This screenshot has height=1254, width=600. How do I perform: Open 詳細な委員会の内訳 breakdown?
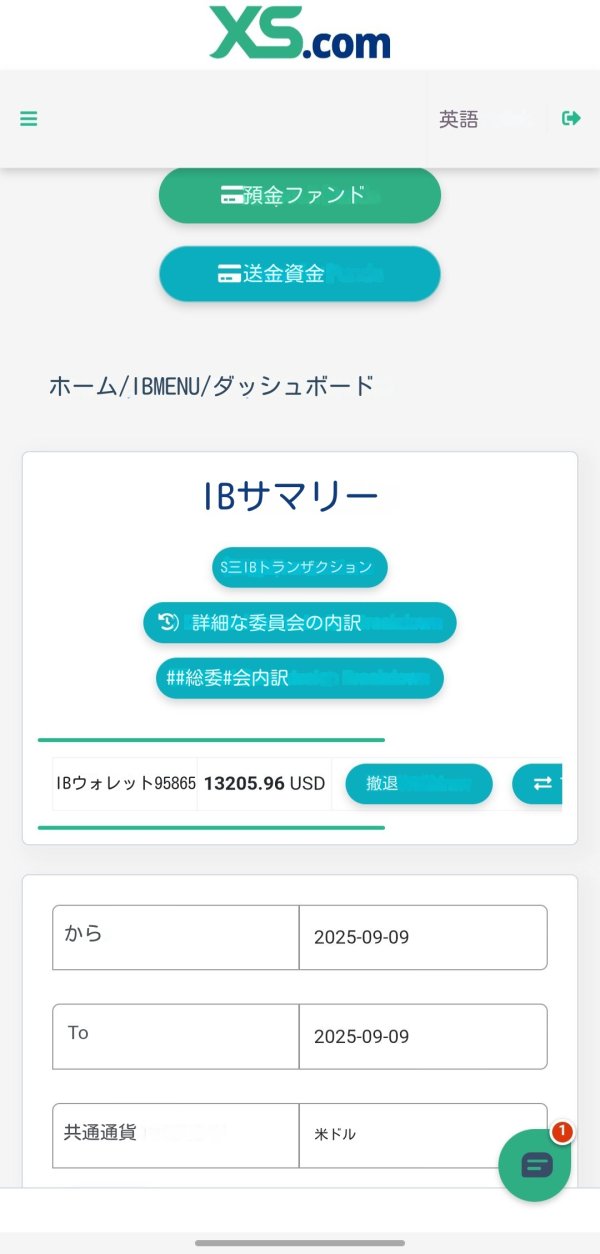coord(300,622)
